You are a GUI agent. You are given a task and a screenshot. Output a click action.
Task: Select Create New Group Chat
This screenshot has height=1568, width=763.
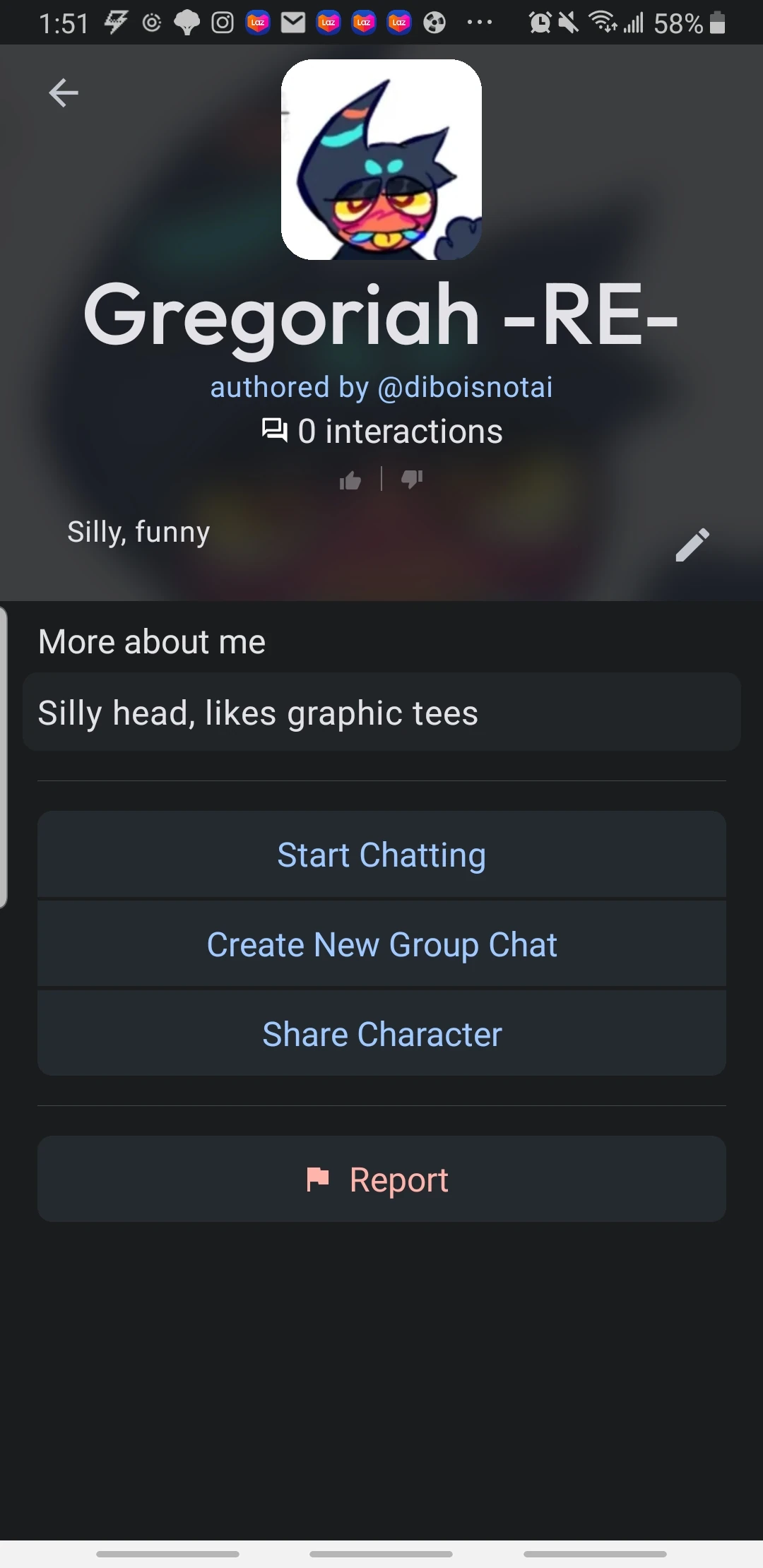pyautogui.click(x=381, y=944)
